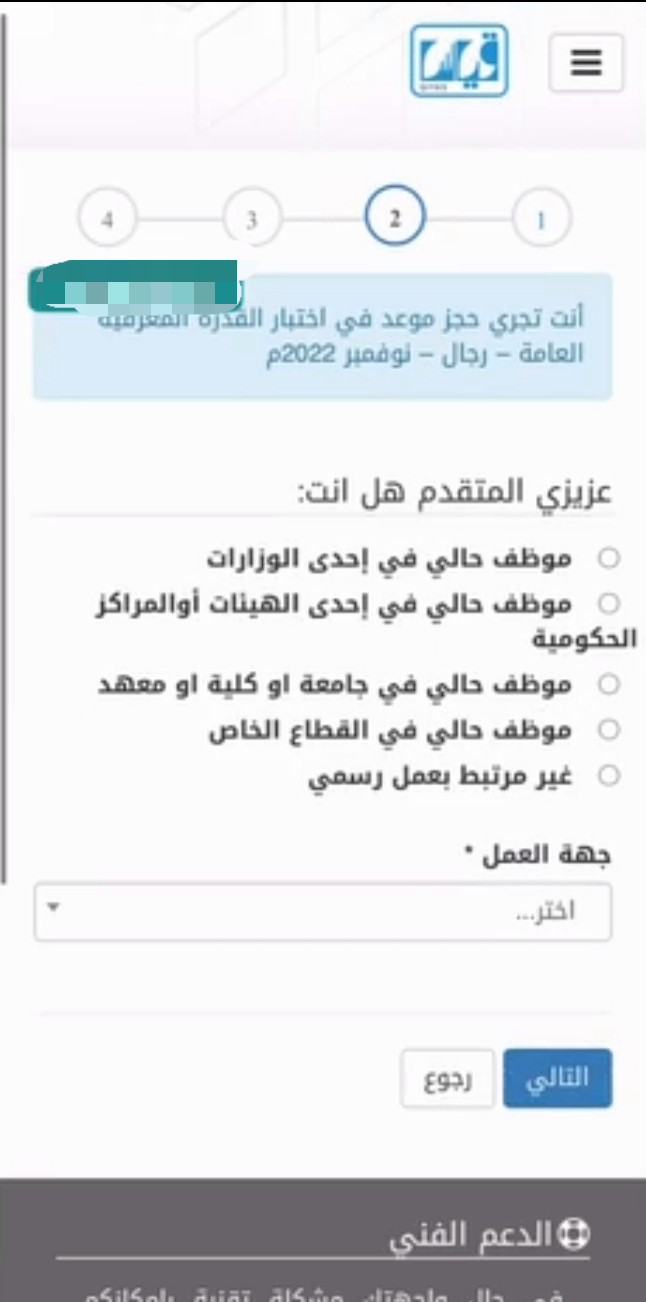Go to step 4 in the stepper
Viewport: 646px width, 1302px height.
(x=107, y=218)
